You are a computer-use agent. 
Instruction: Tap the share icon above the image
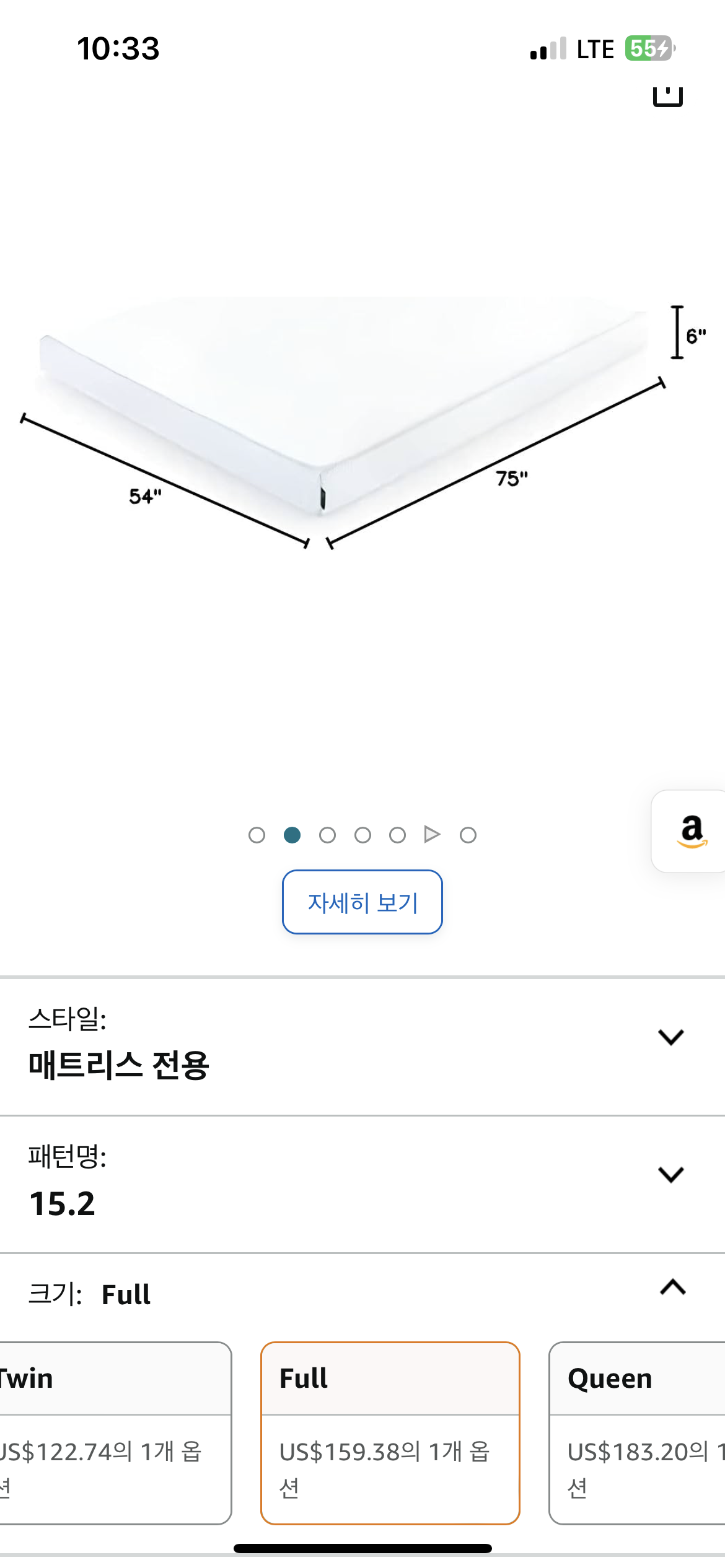pyautogui.click(x=667, y=95)
